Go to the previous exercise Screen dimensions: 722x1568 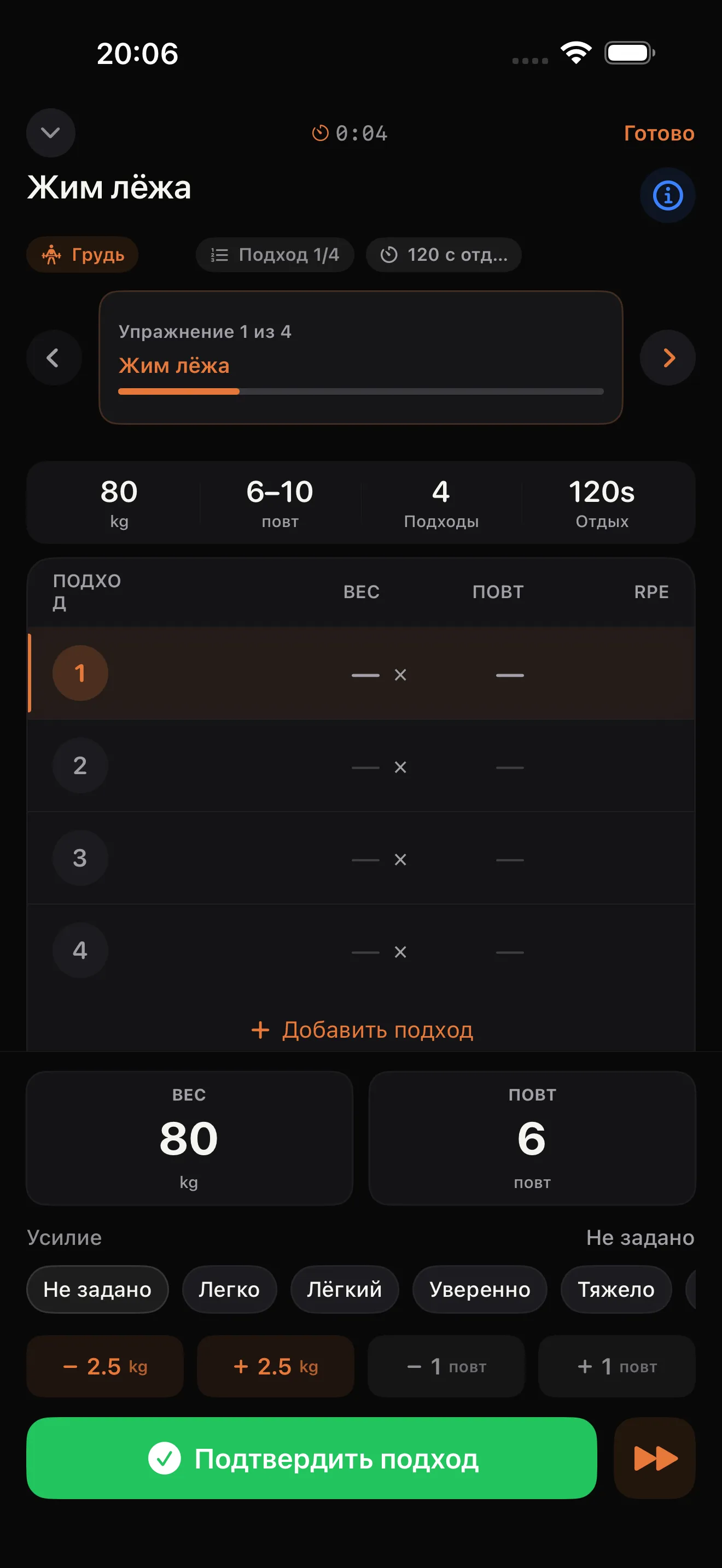[54, 358]
